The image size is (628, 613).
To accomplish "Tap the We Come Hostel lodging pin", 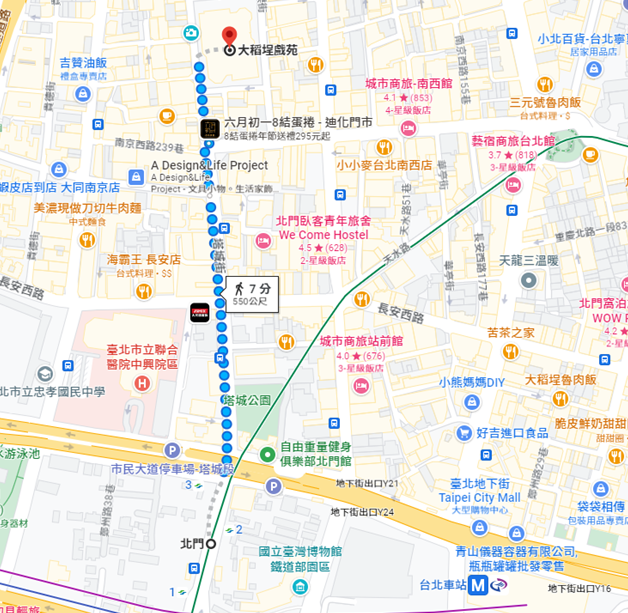I will coord(263,241).
